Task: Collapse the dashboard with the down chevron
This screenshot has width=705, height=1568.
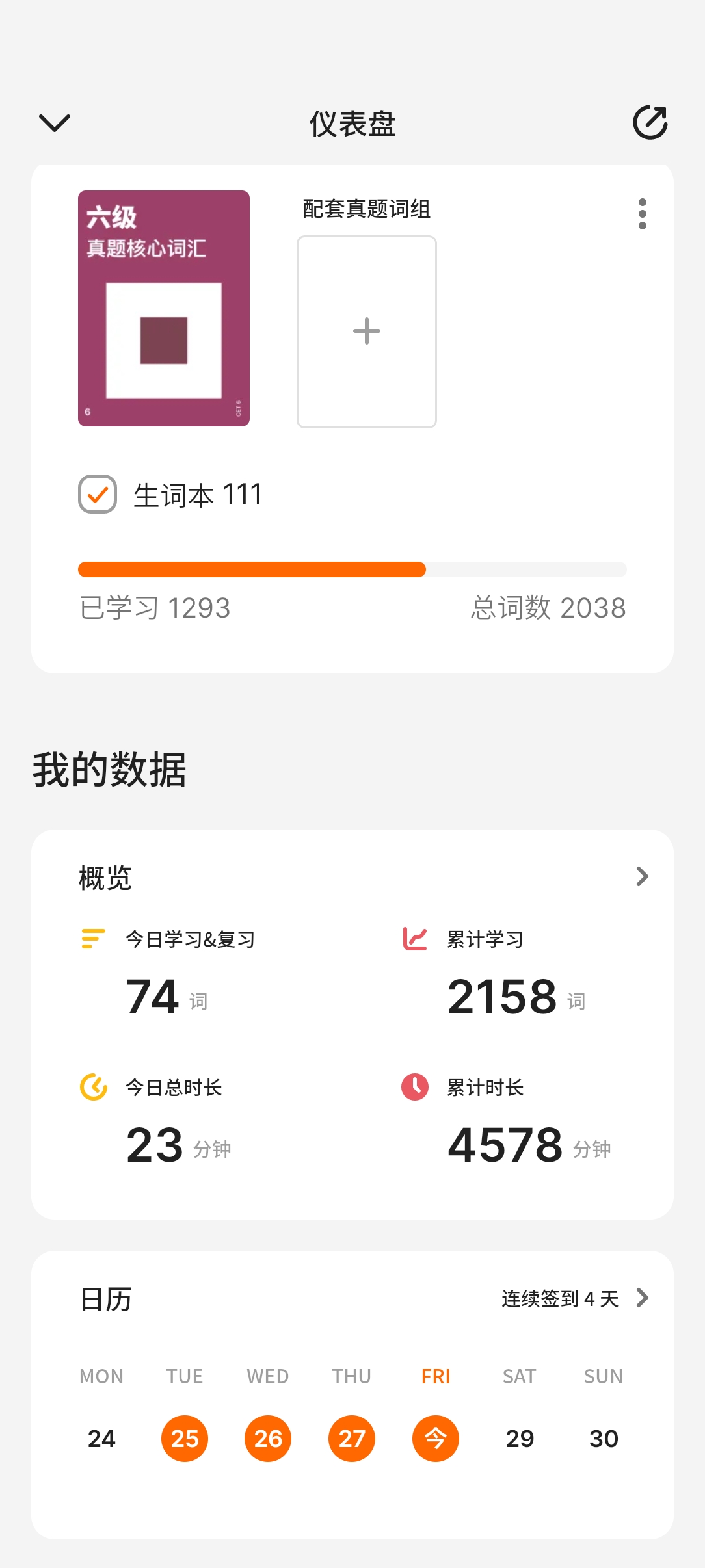Action: [55, 122]
